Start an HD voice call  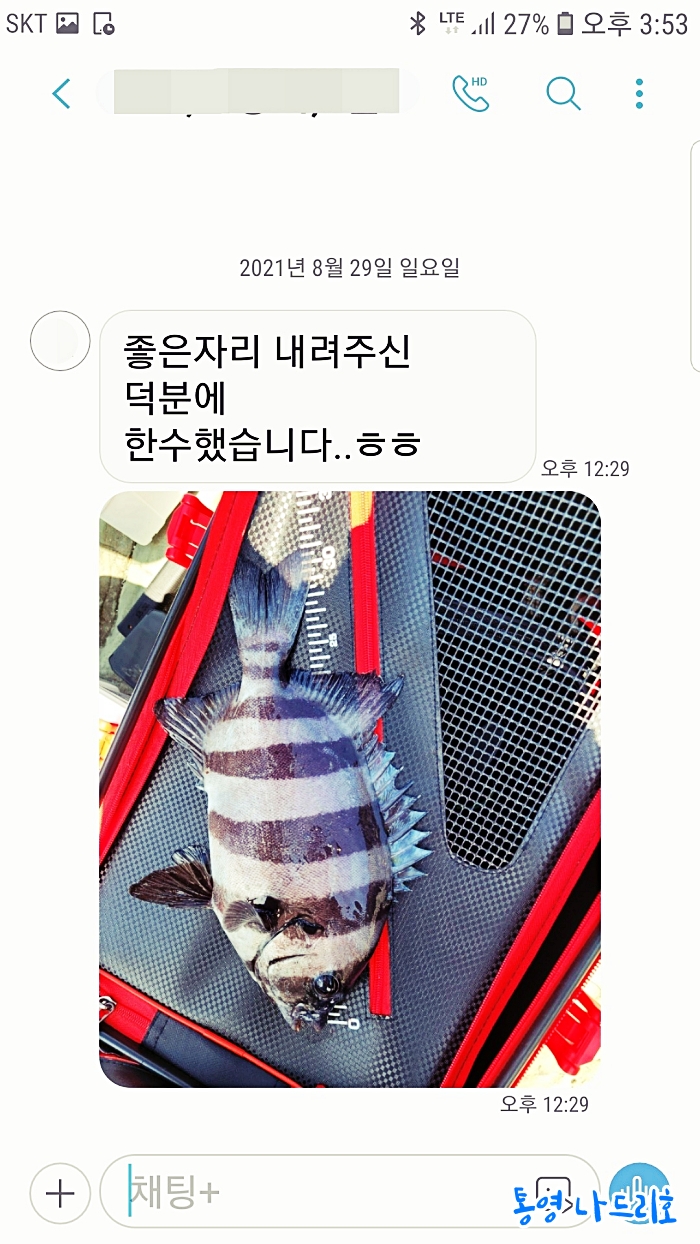click(471, 93)
